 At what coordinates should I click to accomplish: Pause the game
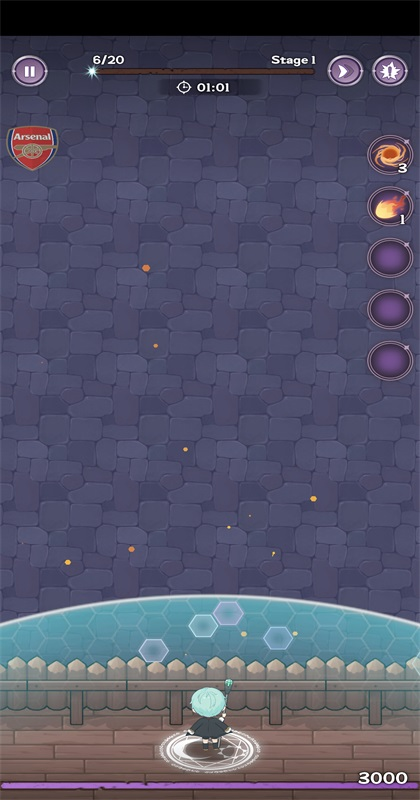(30, 71)
